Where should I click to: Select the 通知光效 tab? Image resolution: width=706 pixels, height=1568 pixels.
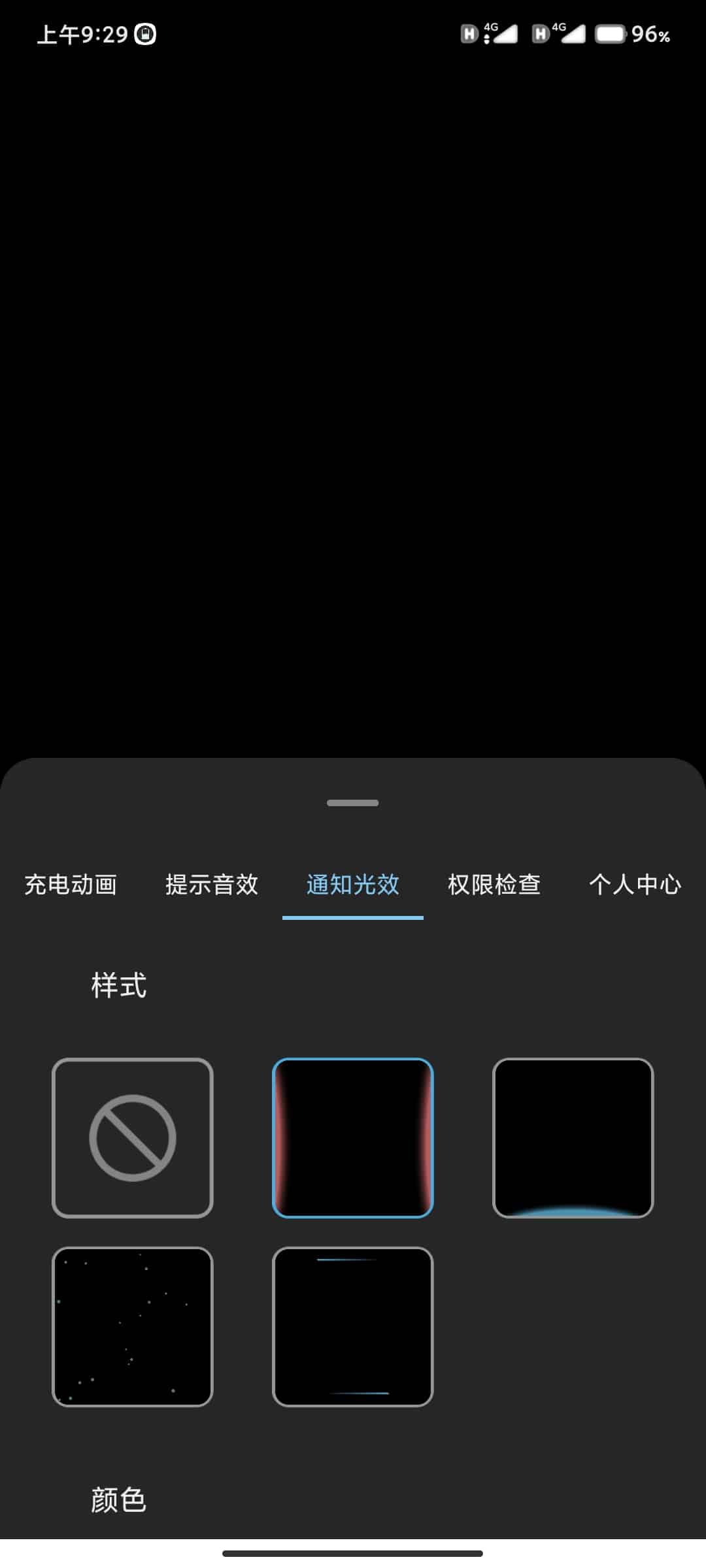tap(353, 885)
